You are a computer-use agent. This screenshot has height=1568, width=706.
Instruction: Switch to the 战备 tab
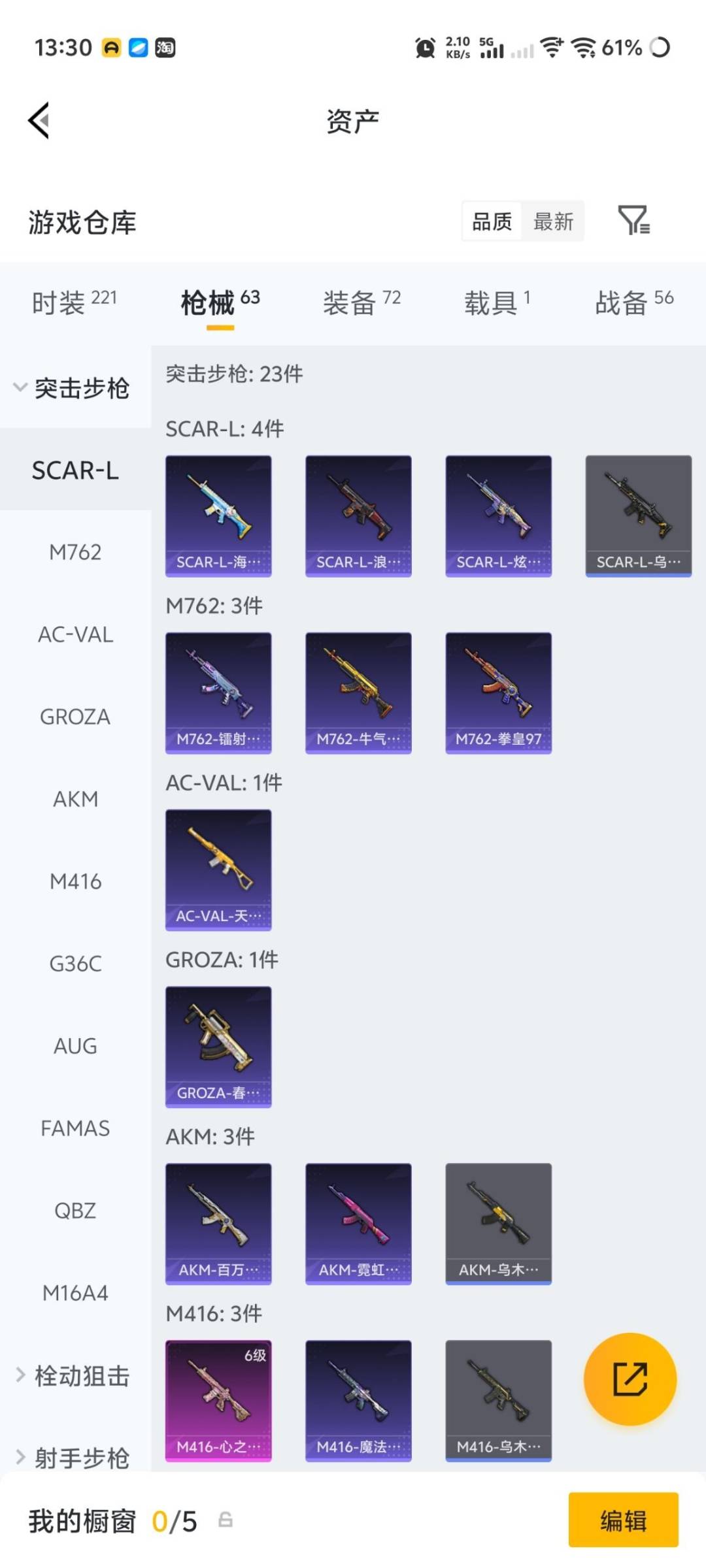(x=633, y=302)
